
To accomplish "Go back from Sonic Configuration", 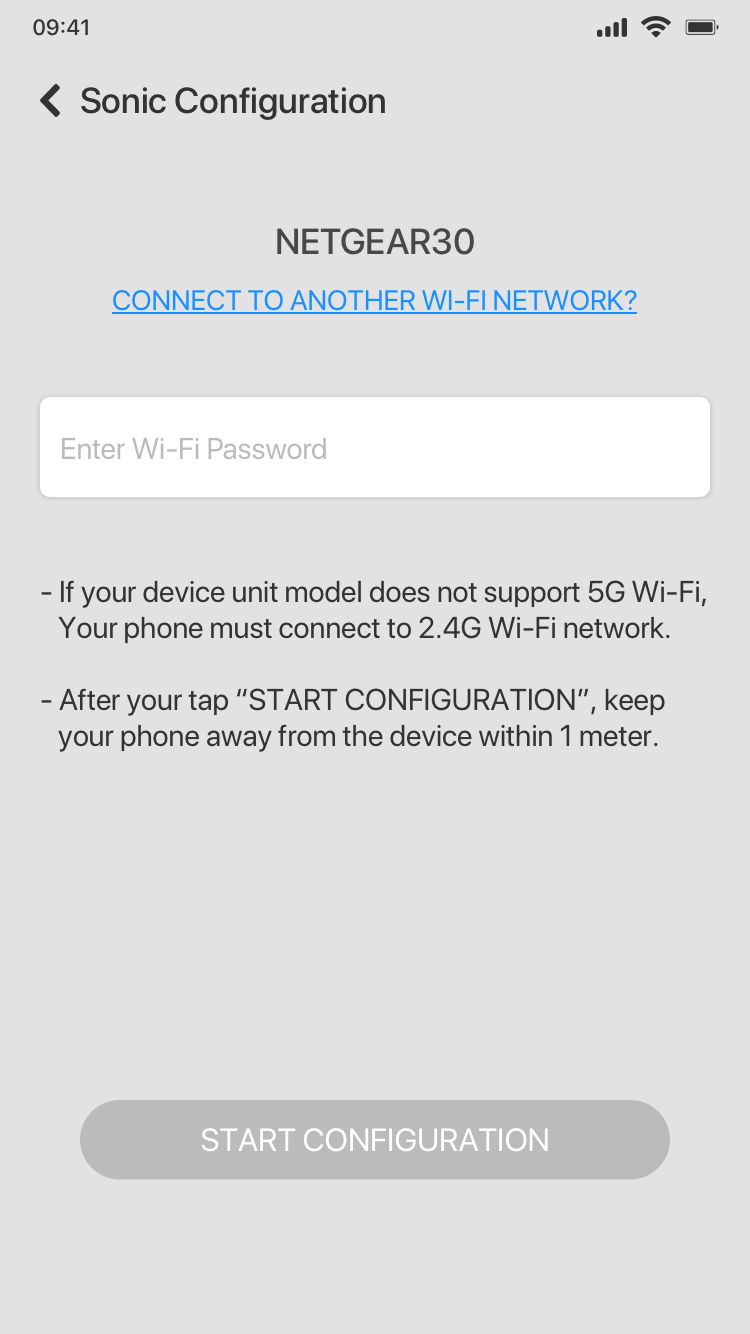I will 50,101.
